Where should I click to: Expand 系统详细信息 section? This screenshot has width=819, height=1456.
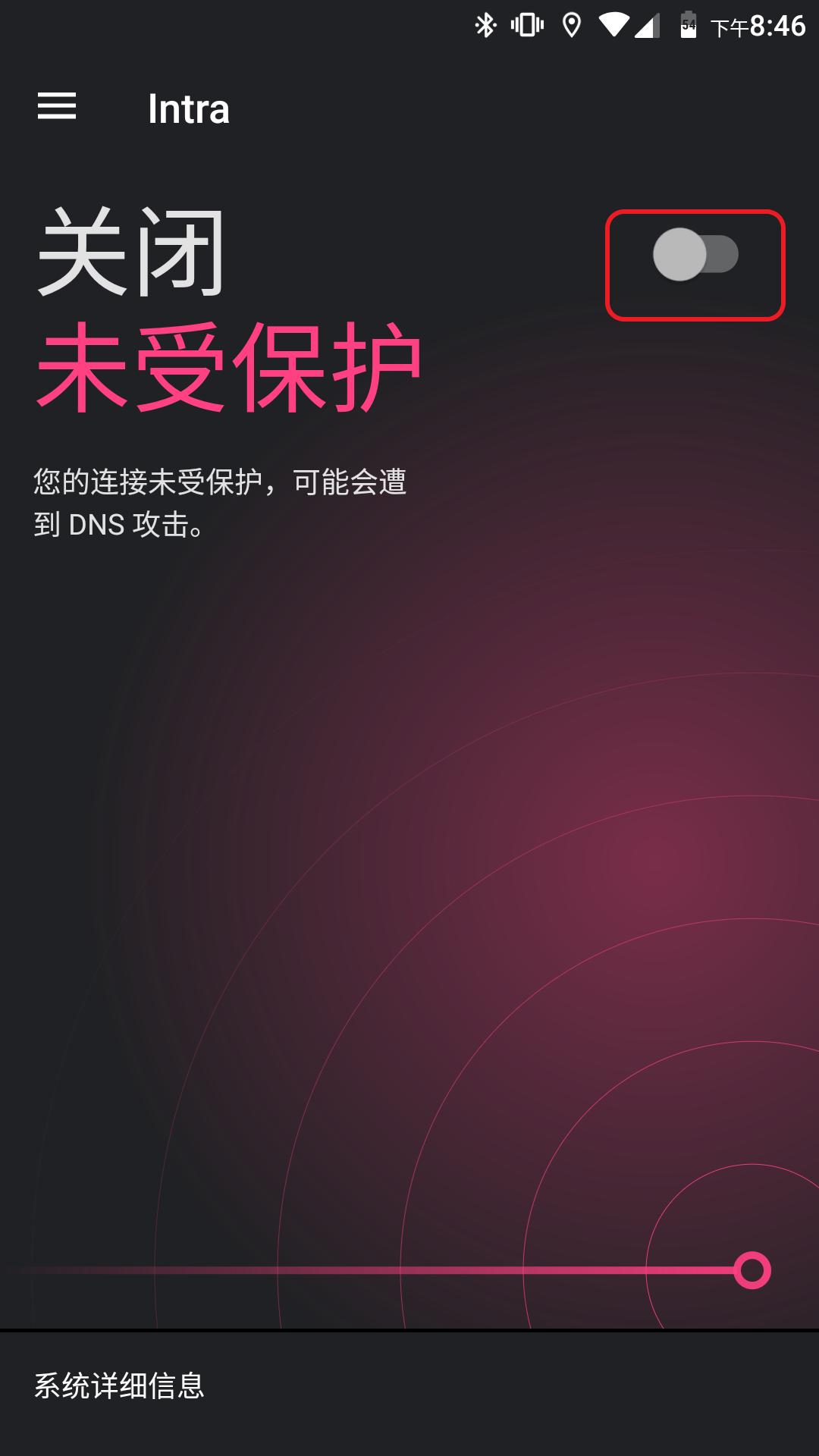[120, 1385]
